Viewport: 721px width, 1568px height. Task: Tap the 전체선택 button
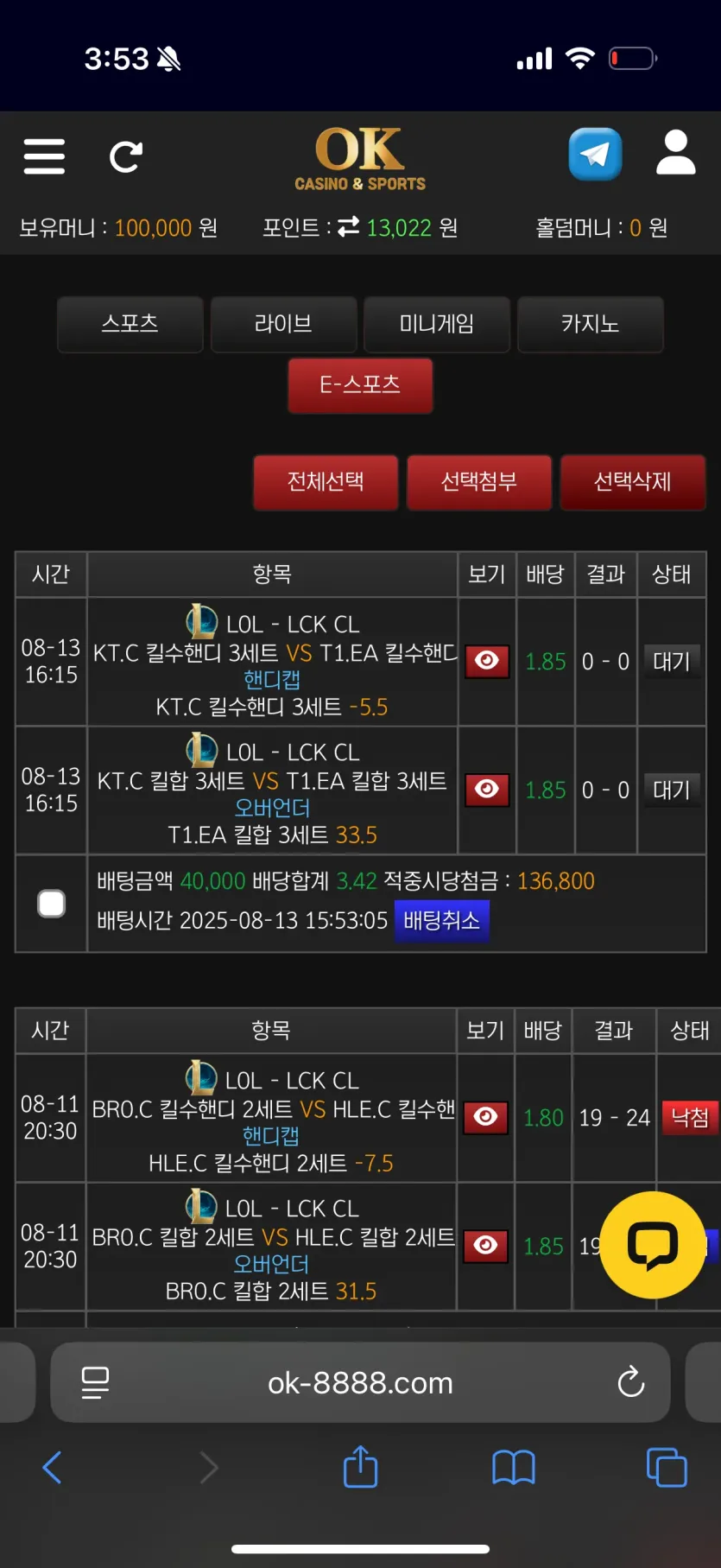[326, 482]
